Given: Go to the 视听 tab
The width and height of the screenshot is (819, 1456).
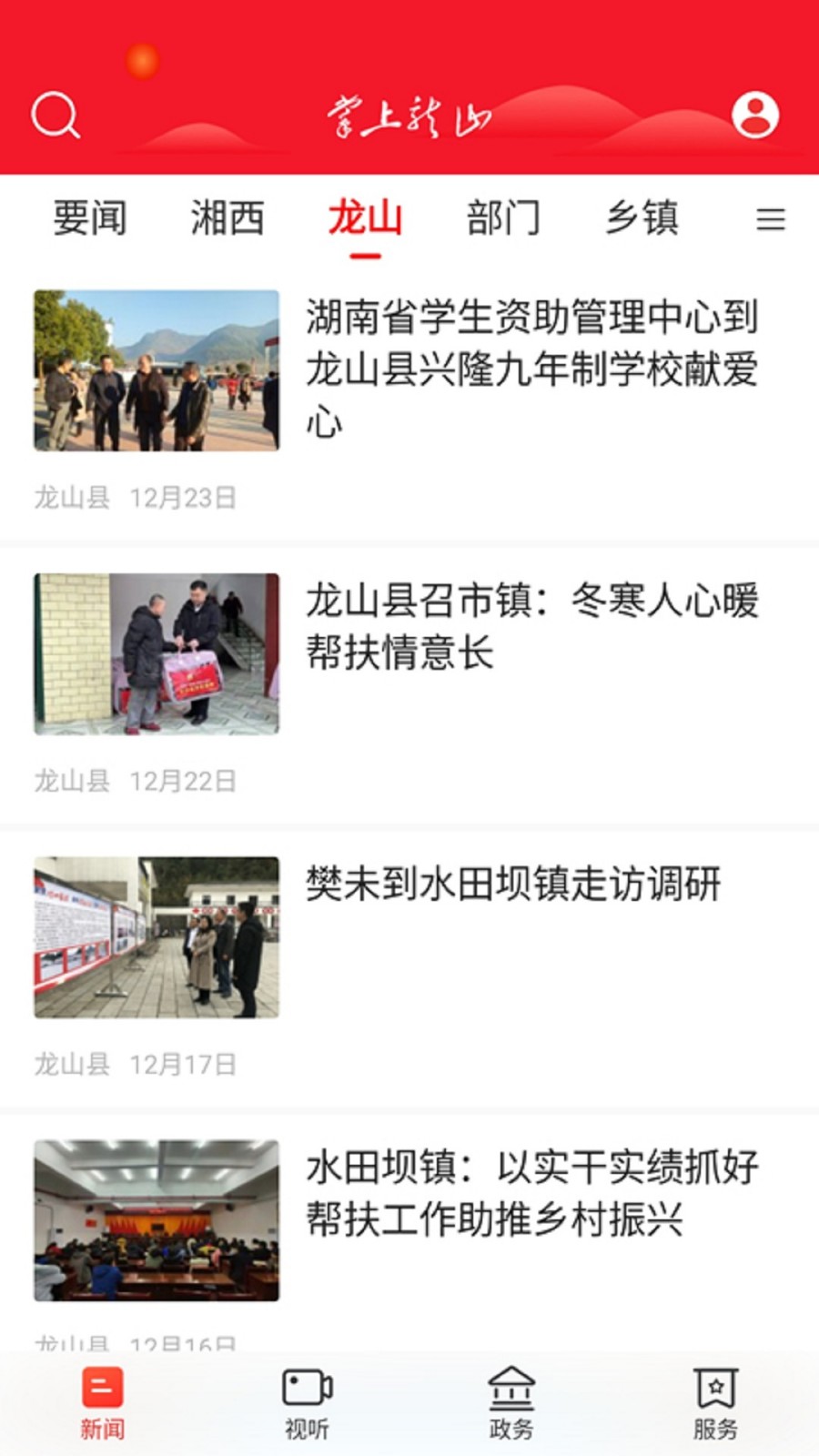Looking at the screenshot, I should [x=307, y=1404].
